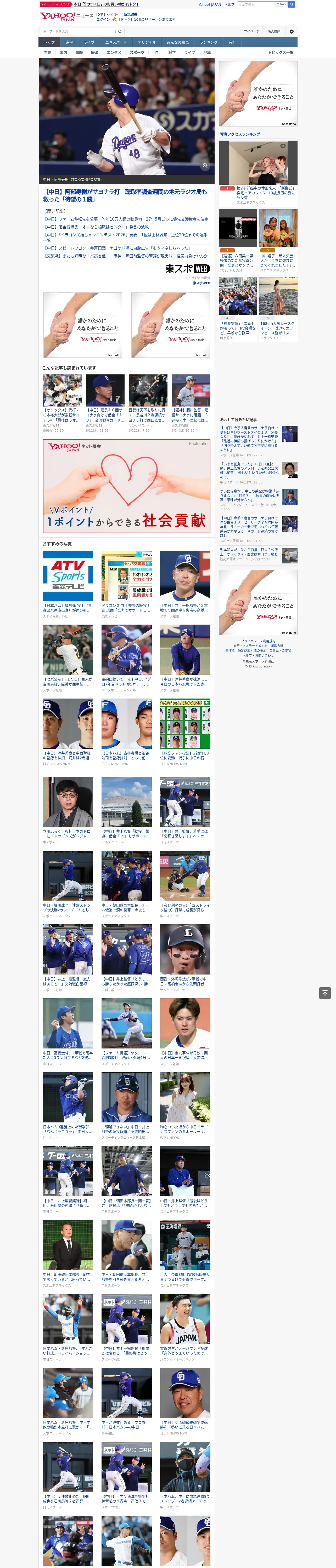The width and height of the screenshot is (336, 1568).
Task: Open the settings gear icon
Action: point(292,31)
